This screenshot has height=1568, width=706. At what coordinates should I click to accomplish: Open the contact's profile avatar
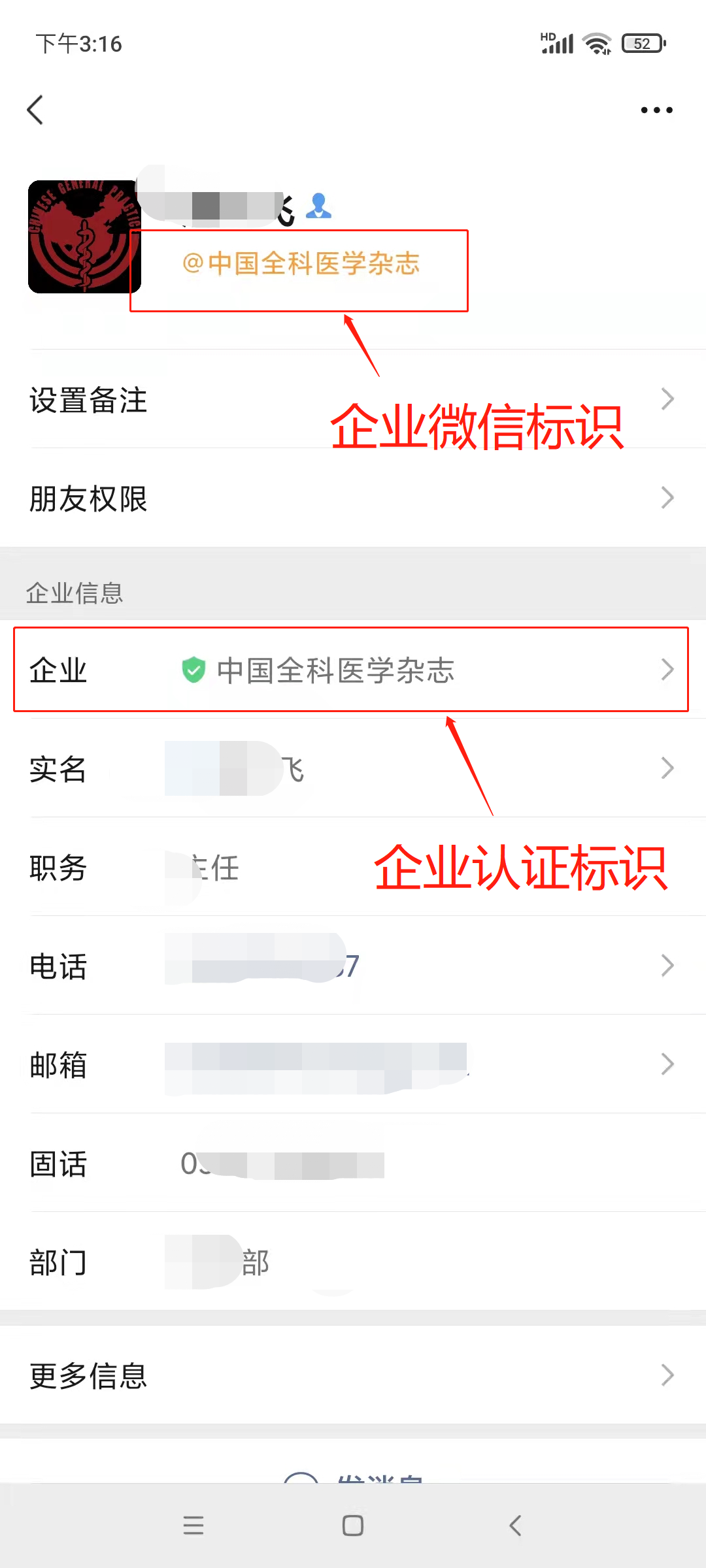tap(84, 237)
